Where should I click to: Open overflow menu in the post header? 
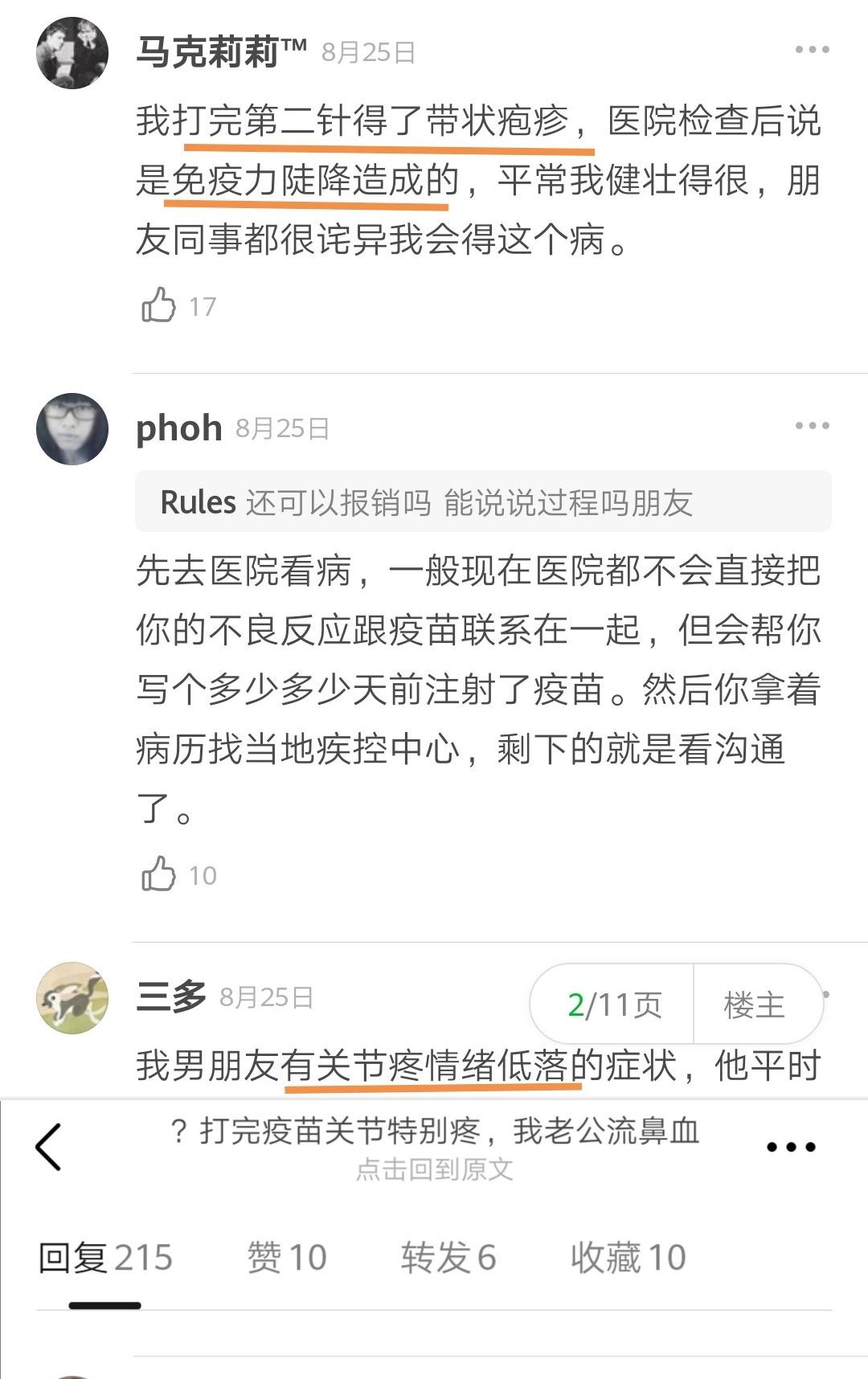pos(791,1147)
